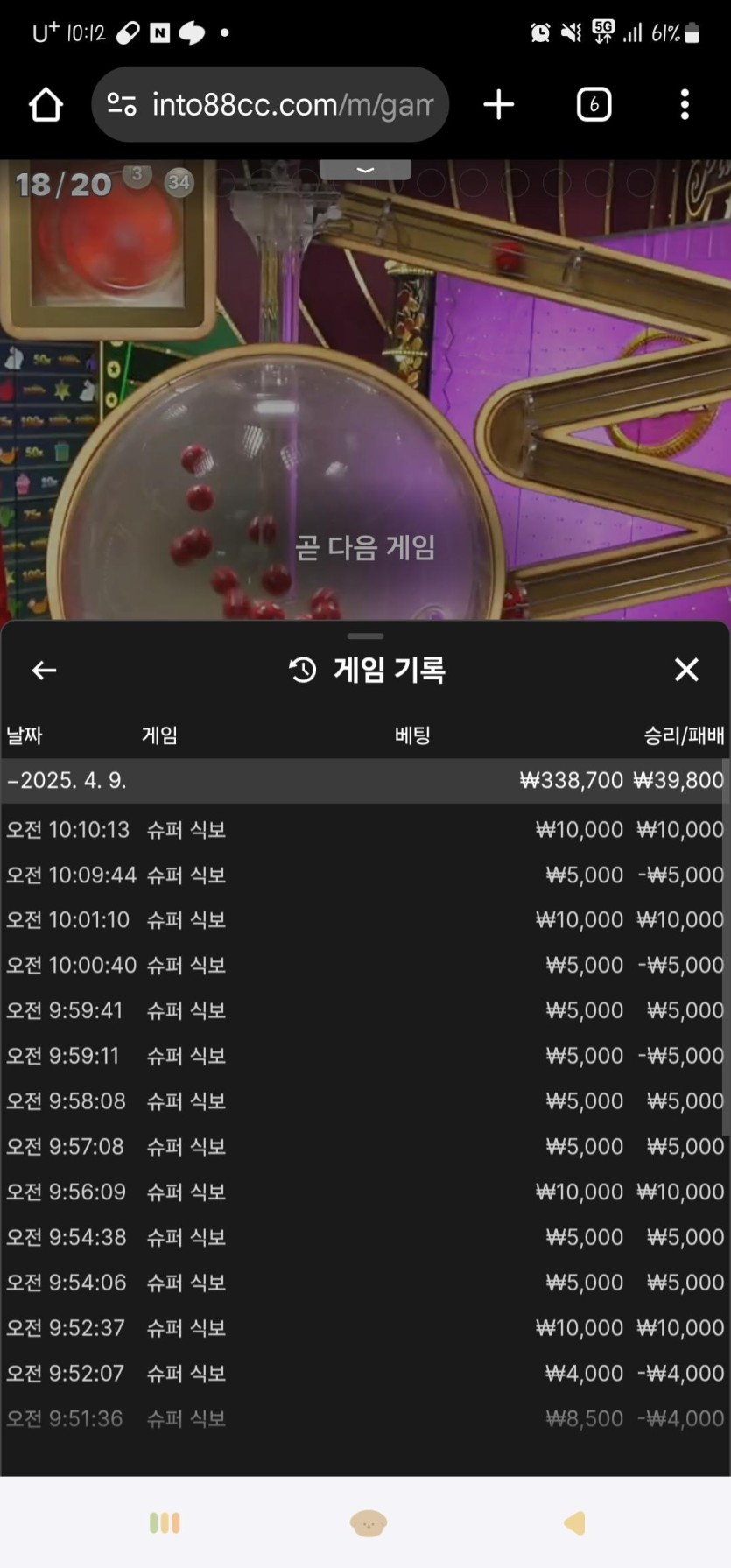
Task: Expand the chevron handle above the video
Action: pos(365,170)
